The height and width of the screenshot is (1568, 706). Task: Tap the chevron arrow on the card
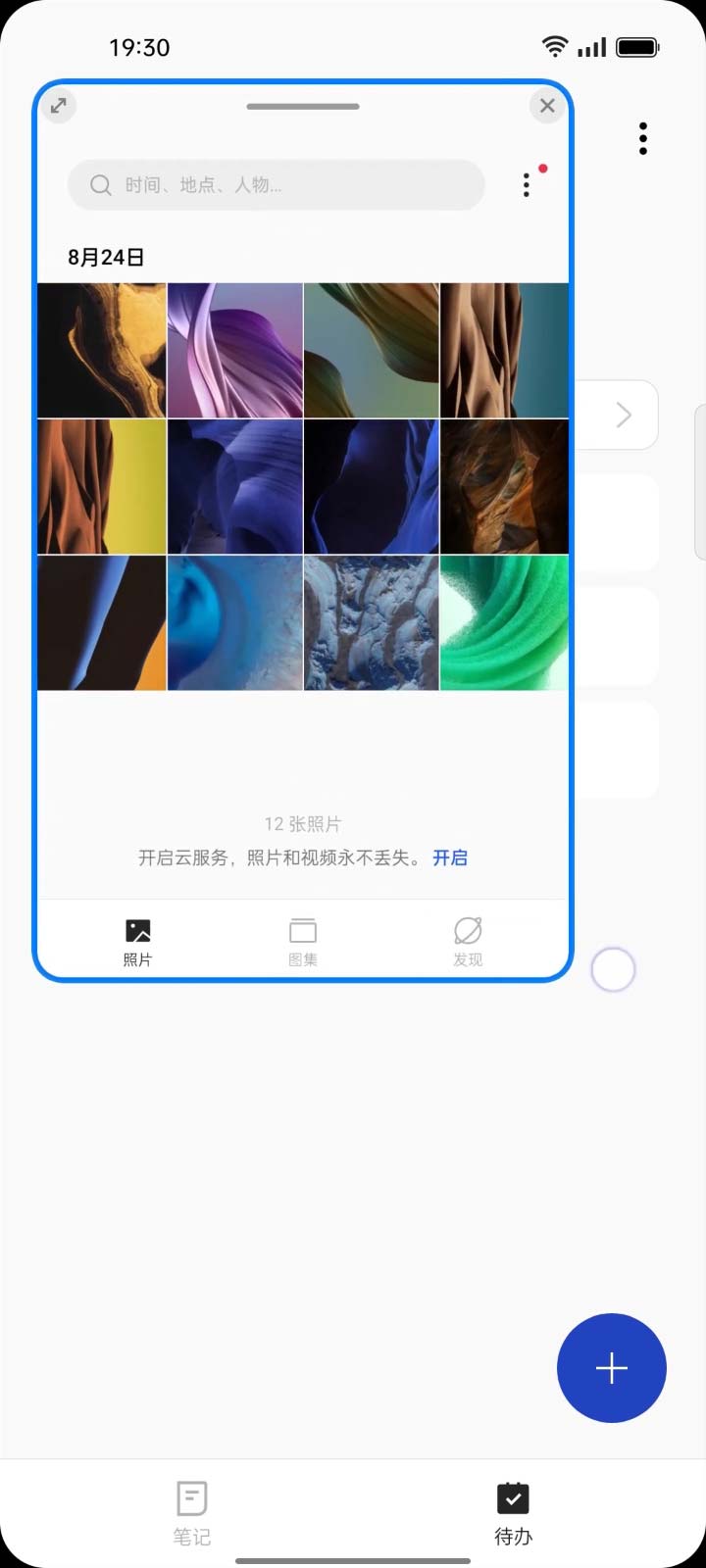click(624, 416)
